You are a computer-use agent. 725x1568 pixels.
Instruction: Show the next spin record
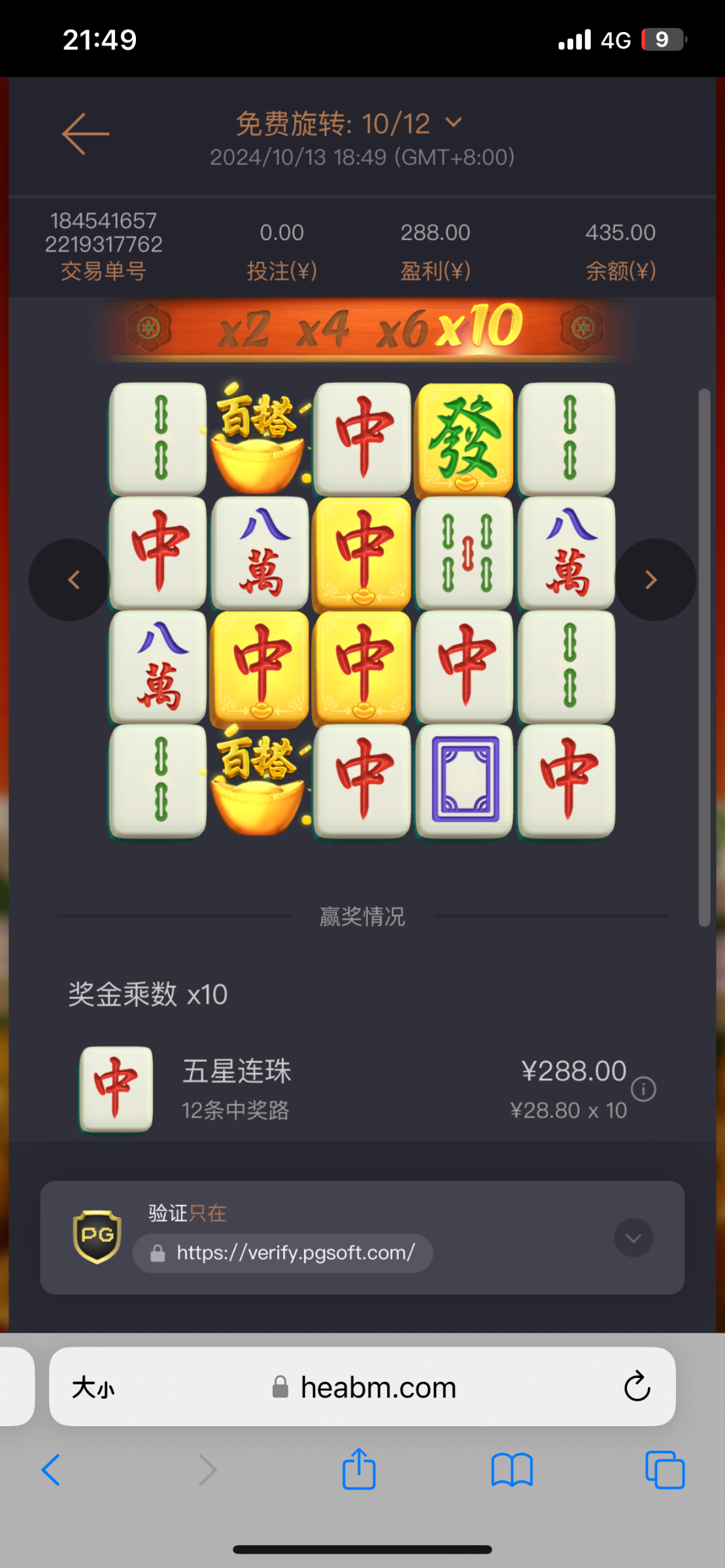click(x=654, y=580)
